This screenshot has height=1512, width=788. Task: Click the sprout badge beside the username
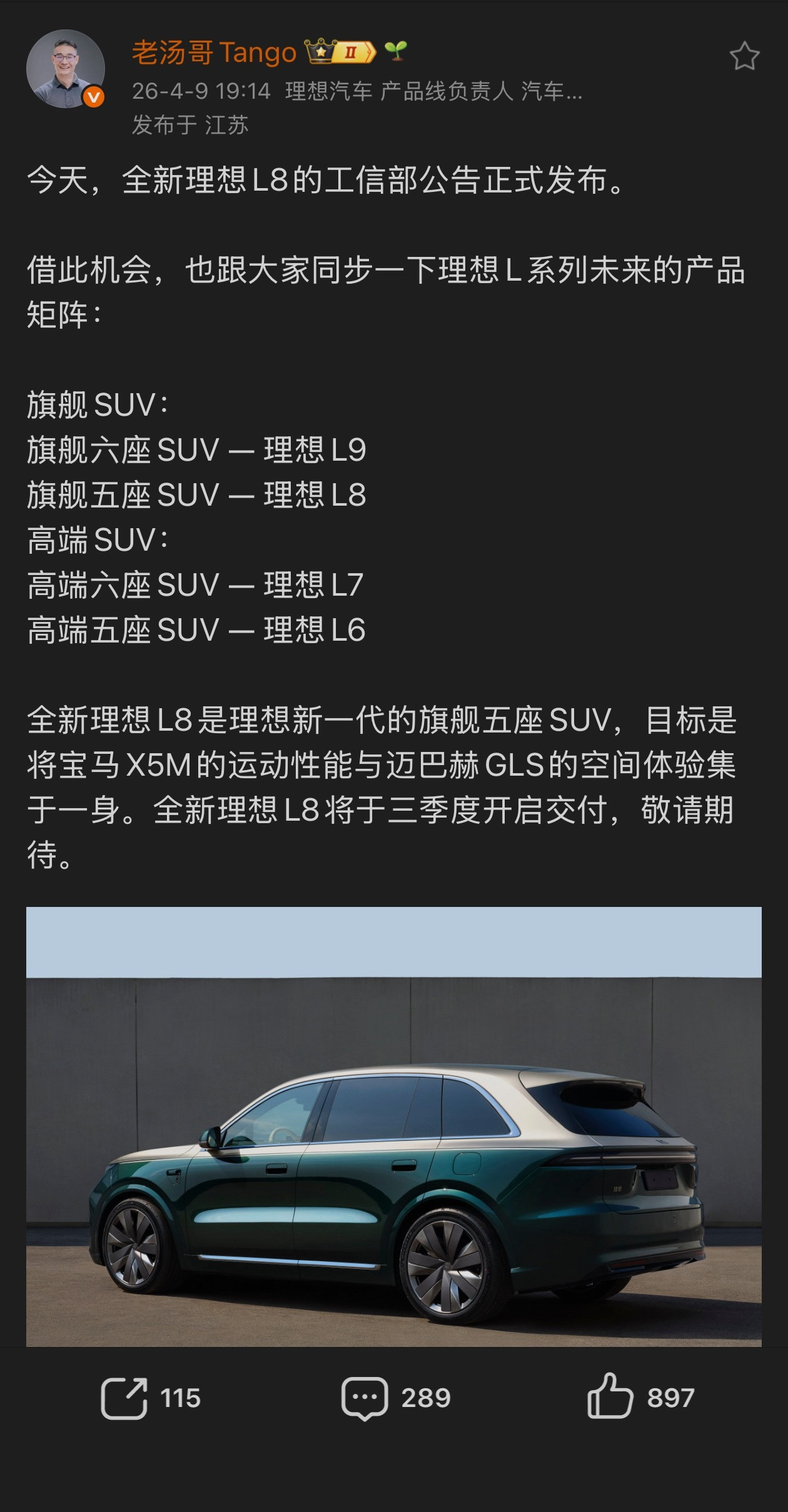pos(395,51)
